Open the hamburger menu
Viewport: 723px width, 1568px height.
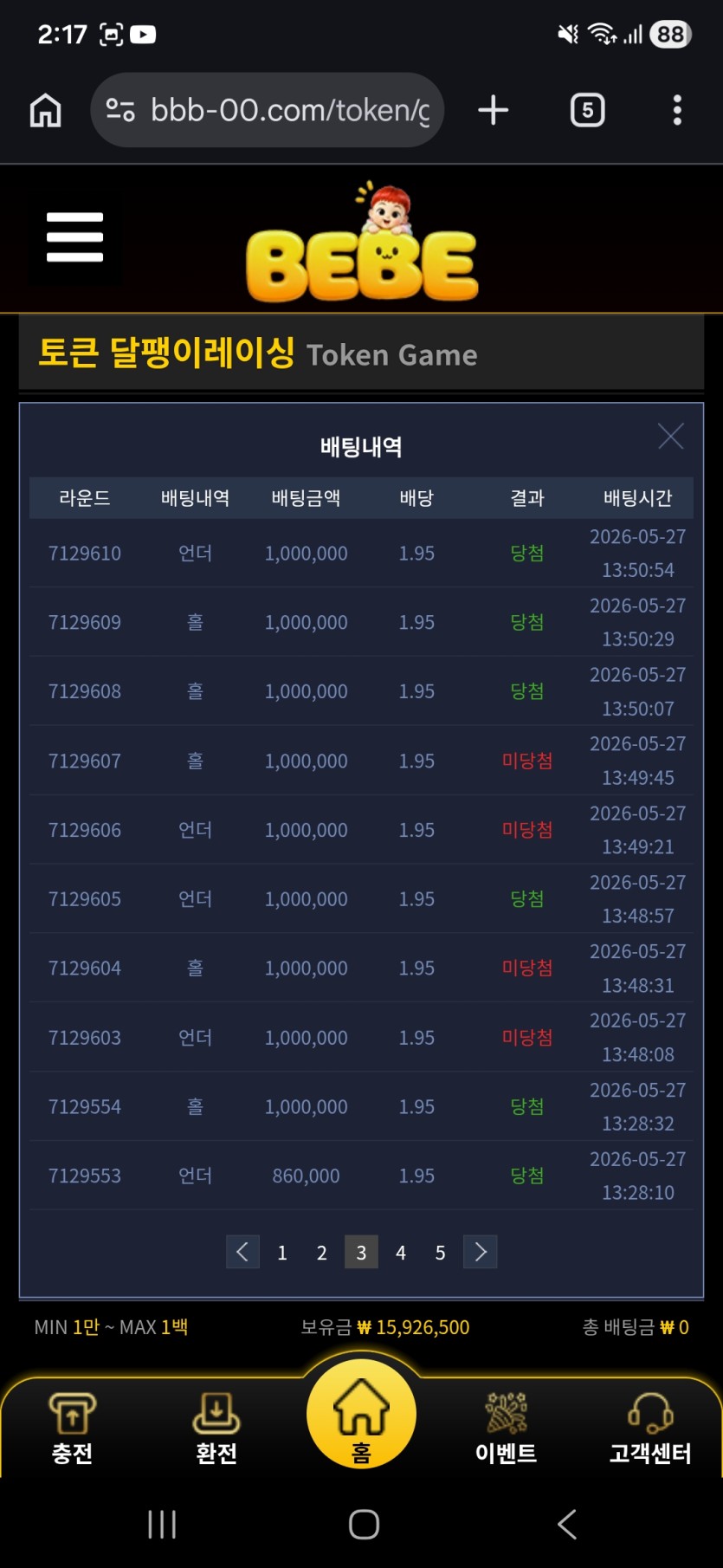coord(74,237)
